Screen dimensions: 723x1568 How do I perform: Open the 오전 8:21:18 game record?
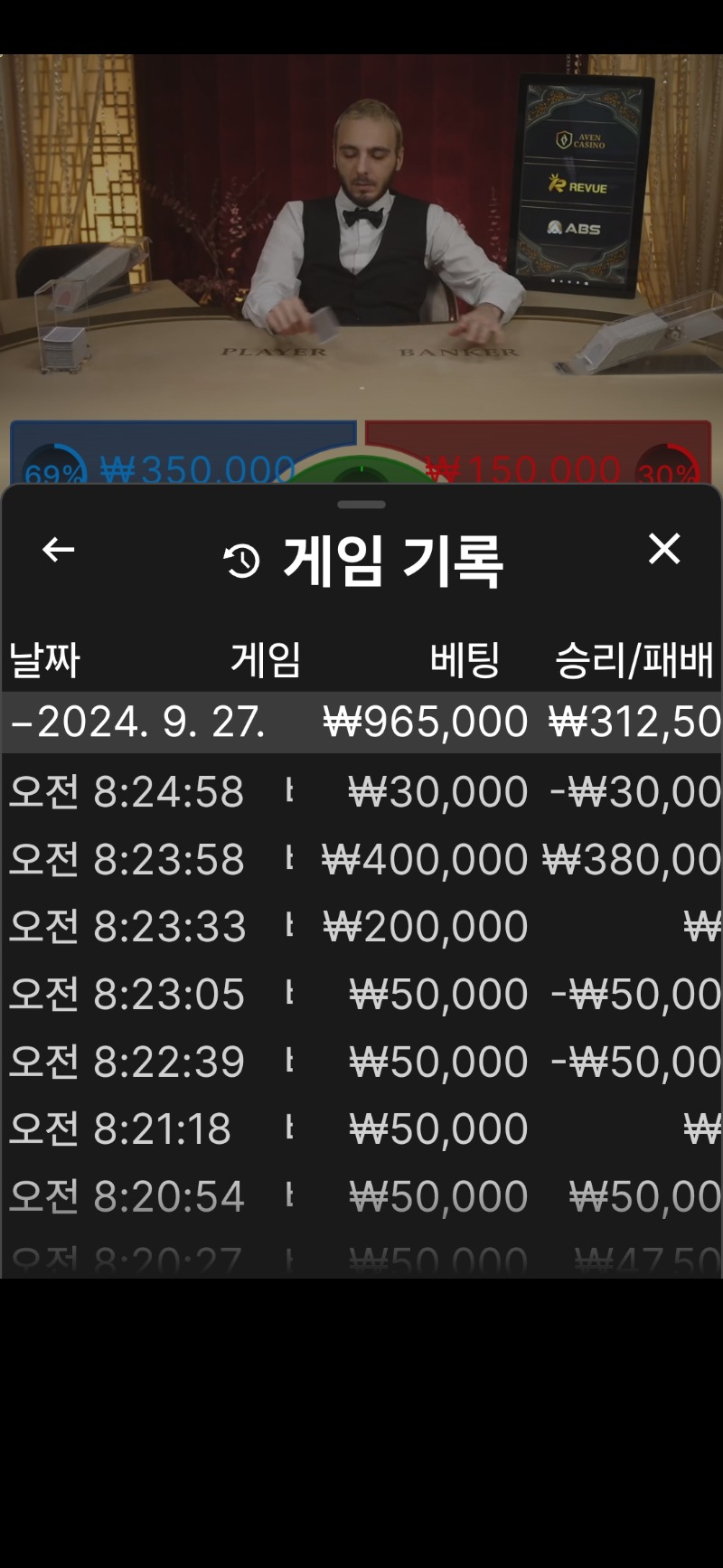pos(361,1129)
